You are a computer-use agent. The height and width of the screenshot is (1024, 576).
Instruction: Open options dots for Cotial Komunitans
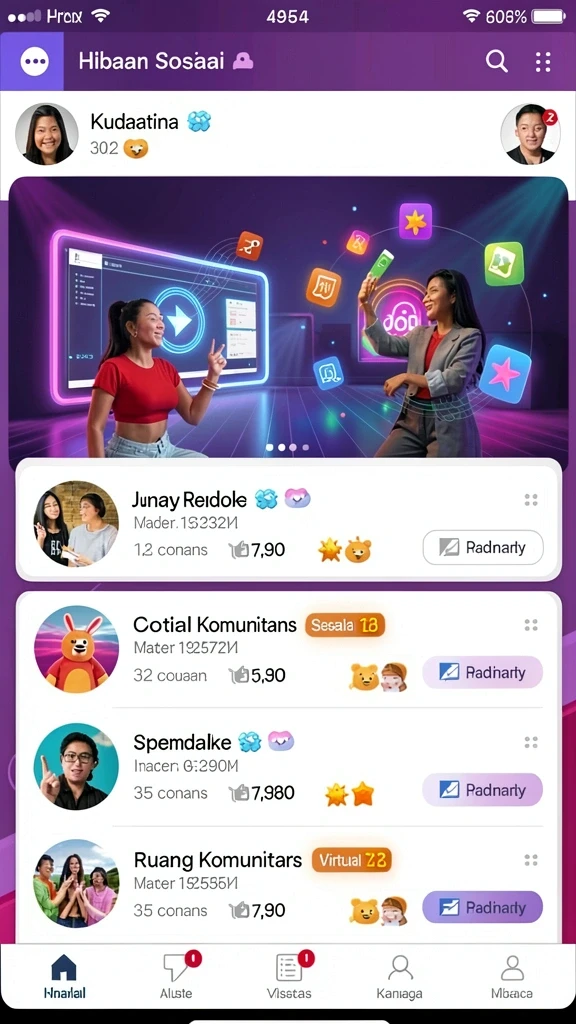[x=531, y=625]
